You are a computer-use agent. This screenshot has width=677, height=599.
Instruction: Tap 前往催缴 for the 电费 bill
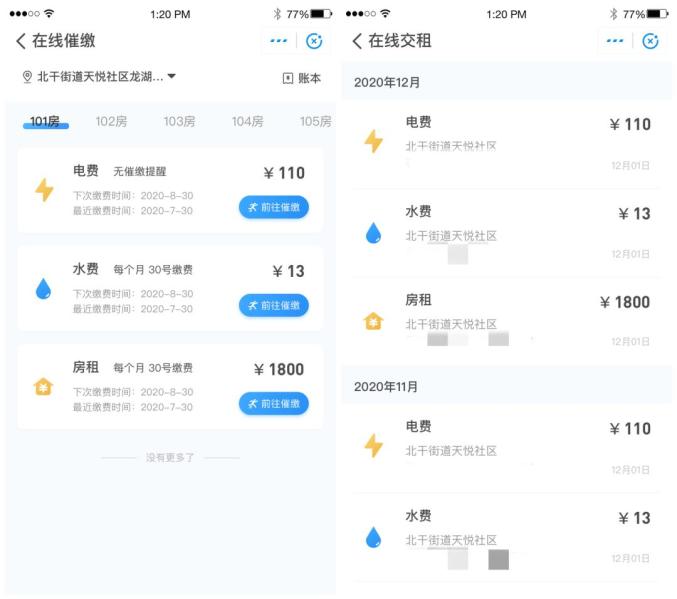click(274, 207)
